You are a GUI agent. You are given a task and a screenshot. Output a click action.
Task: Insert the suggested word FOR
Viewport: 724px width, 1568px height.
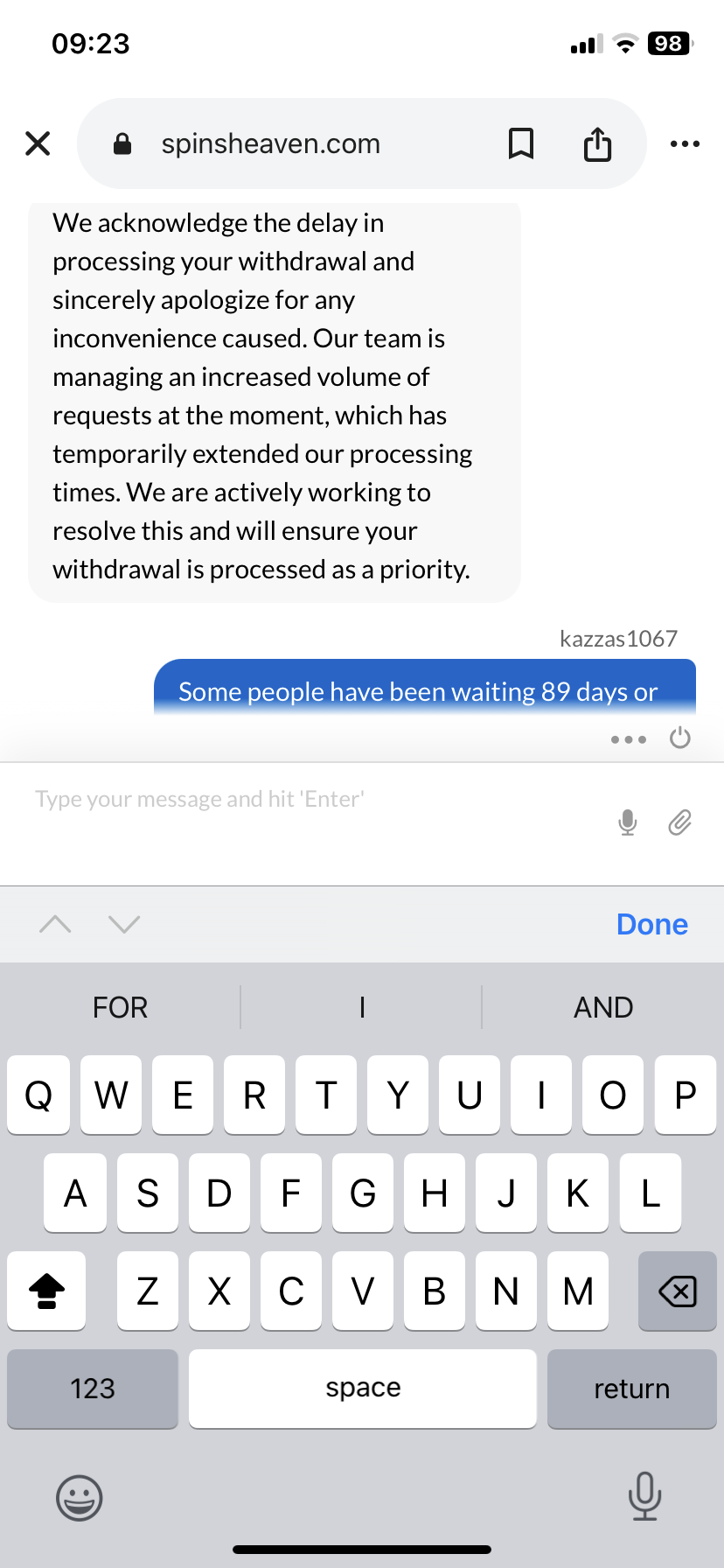tap(121, 1007)
